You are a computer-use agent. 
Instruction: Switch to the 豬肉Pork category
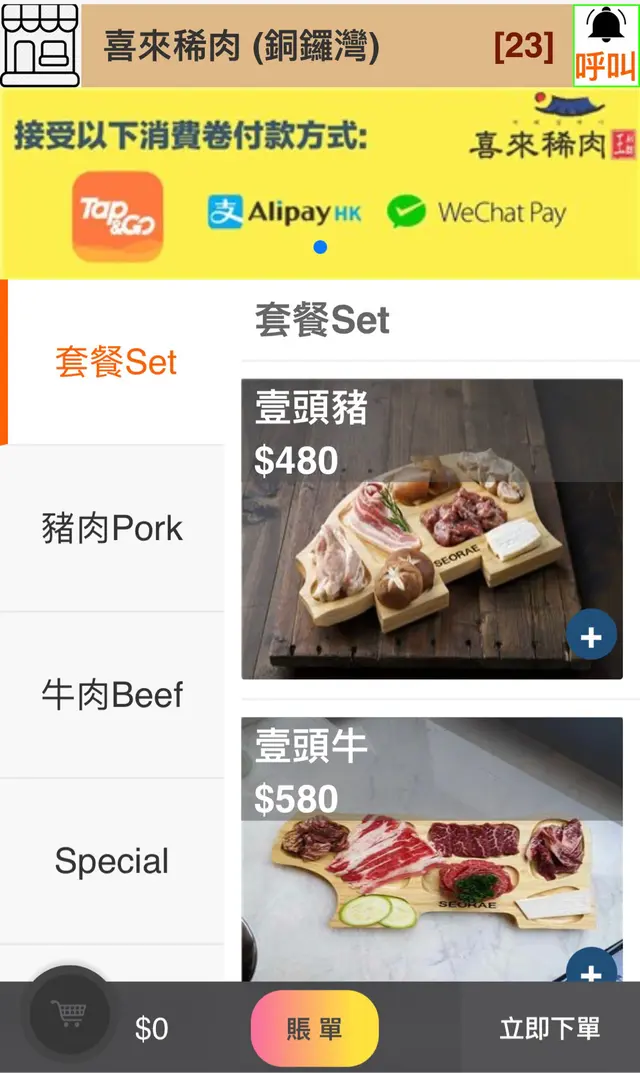click(112, 528)
